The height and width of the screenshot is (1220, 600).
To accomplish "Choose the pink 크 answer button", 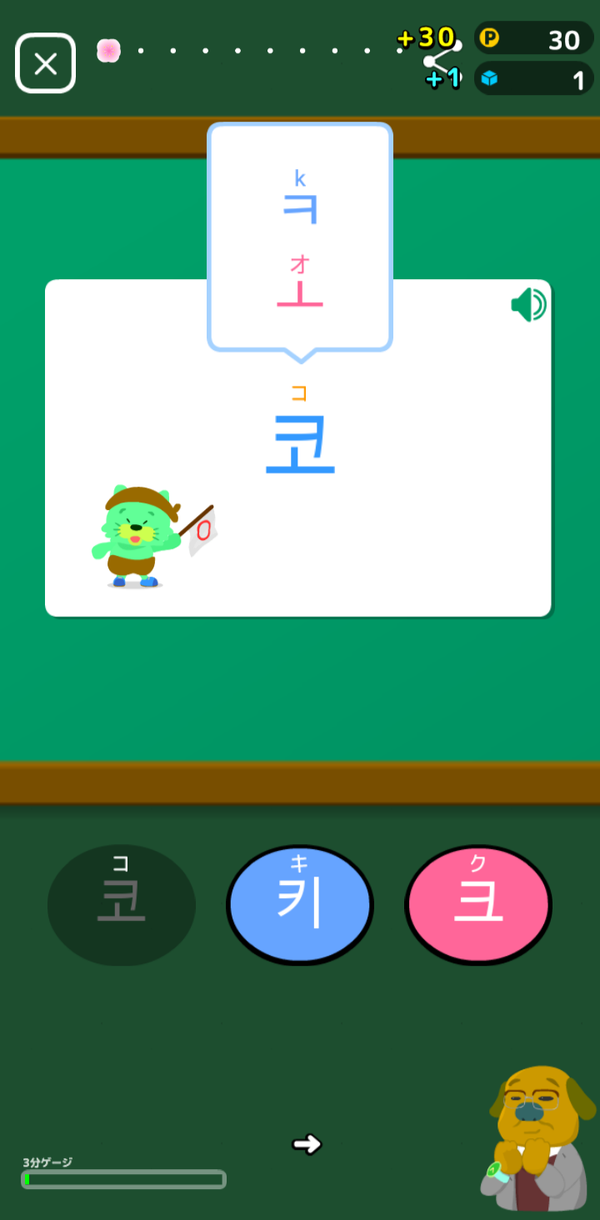I will tap(478, 905).
